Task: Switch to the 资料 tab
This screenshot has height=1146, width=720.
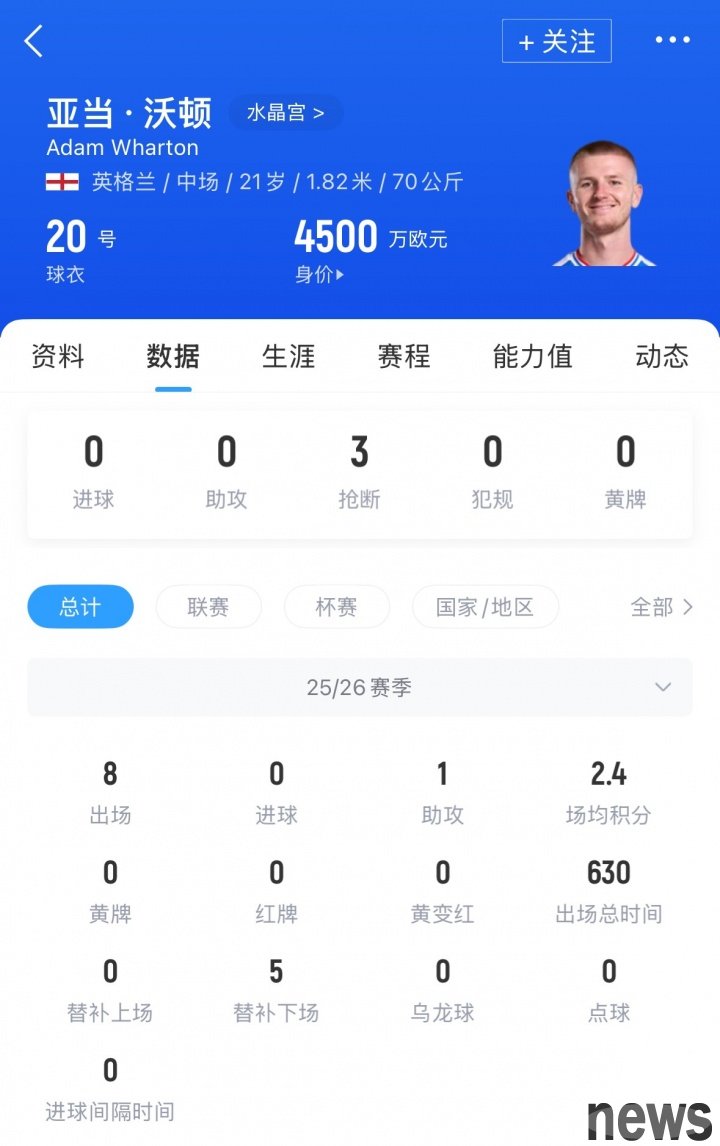Action: tap(58, 356)
